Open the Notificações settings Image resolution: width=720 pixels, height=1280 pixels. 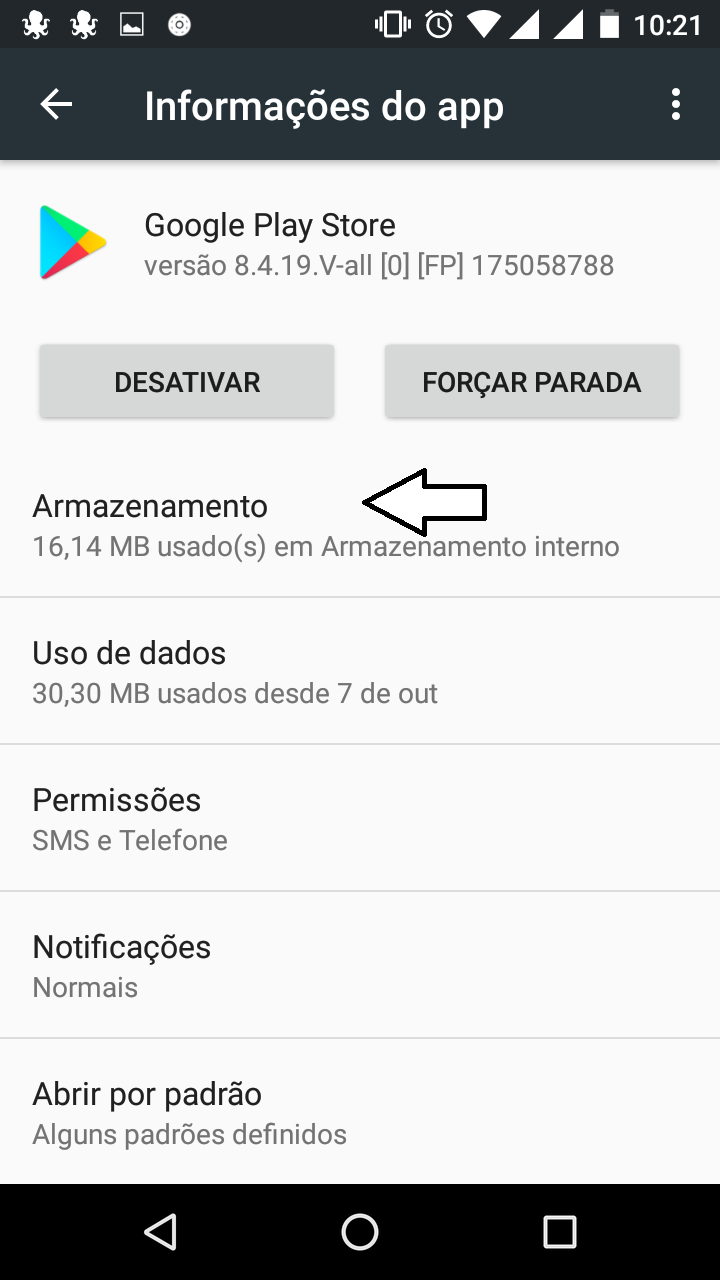tap(360, 965)
